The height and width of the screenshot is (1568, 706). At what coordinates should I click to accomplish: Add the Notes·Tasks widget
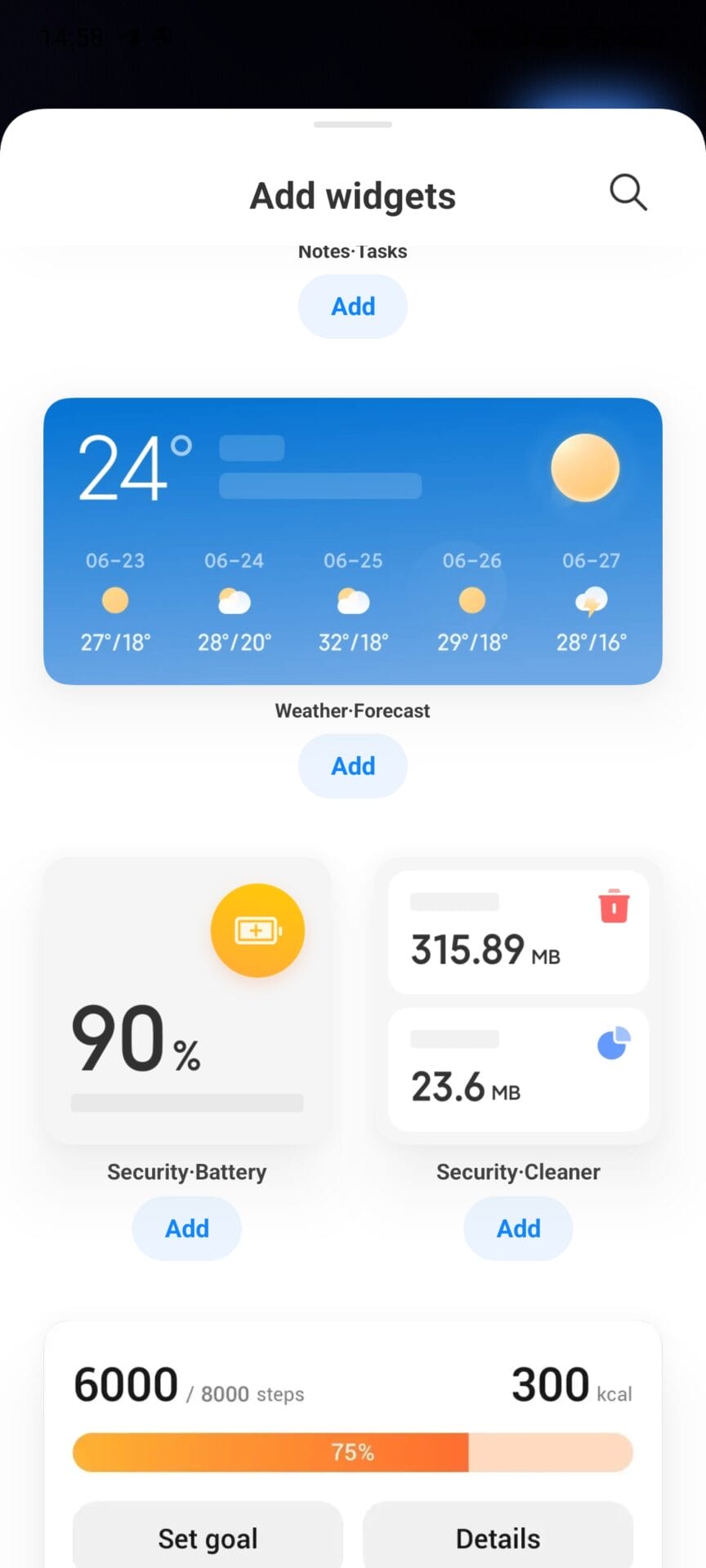352,306
